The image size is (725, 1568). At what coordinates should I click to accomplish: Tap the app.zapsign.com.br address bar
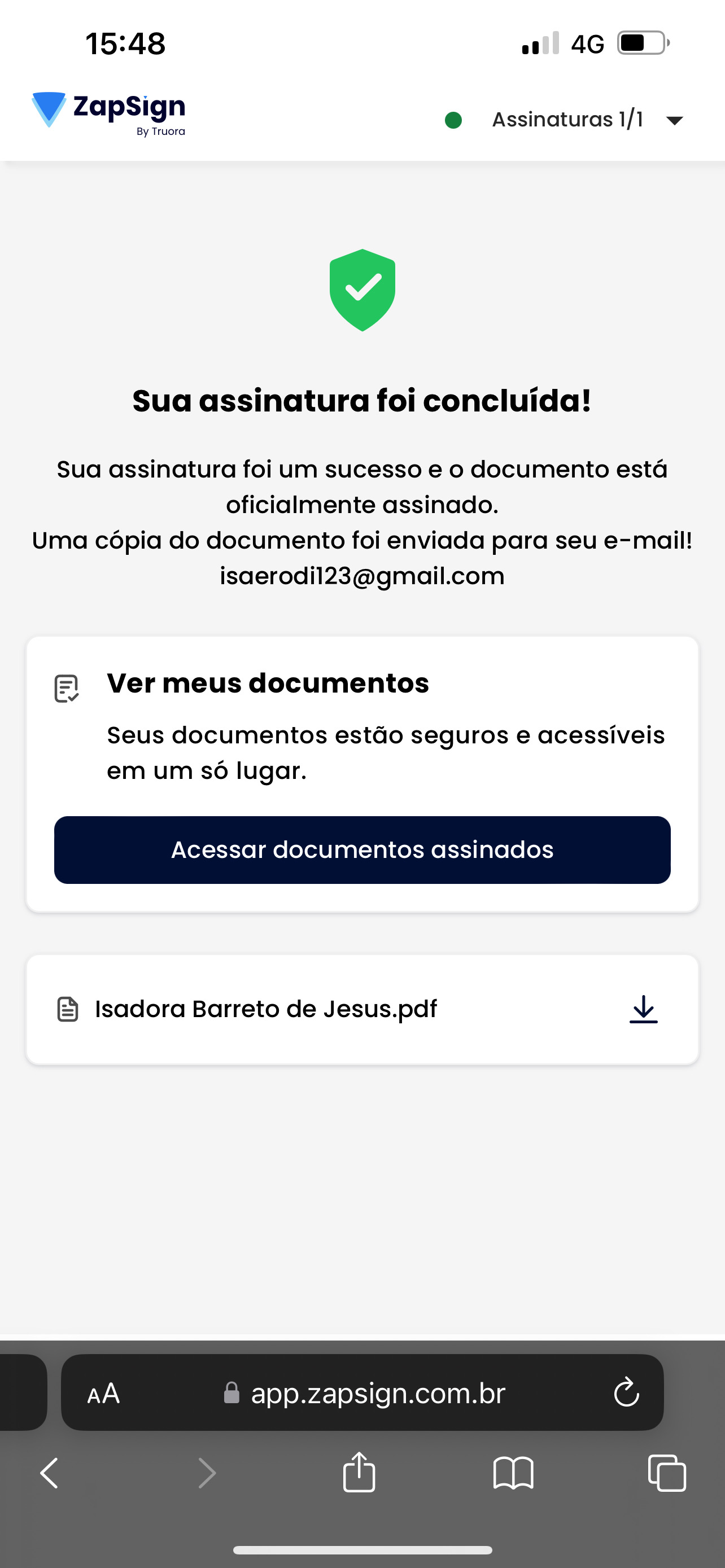377,1393
